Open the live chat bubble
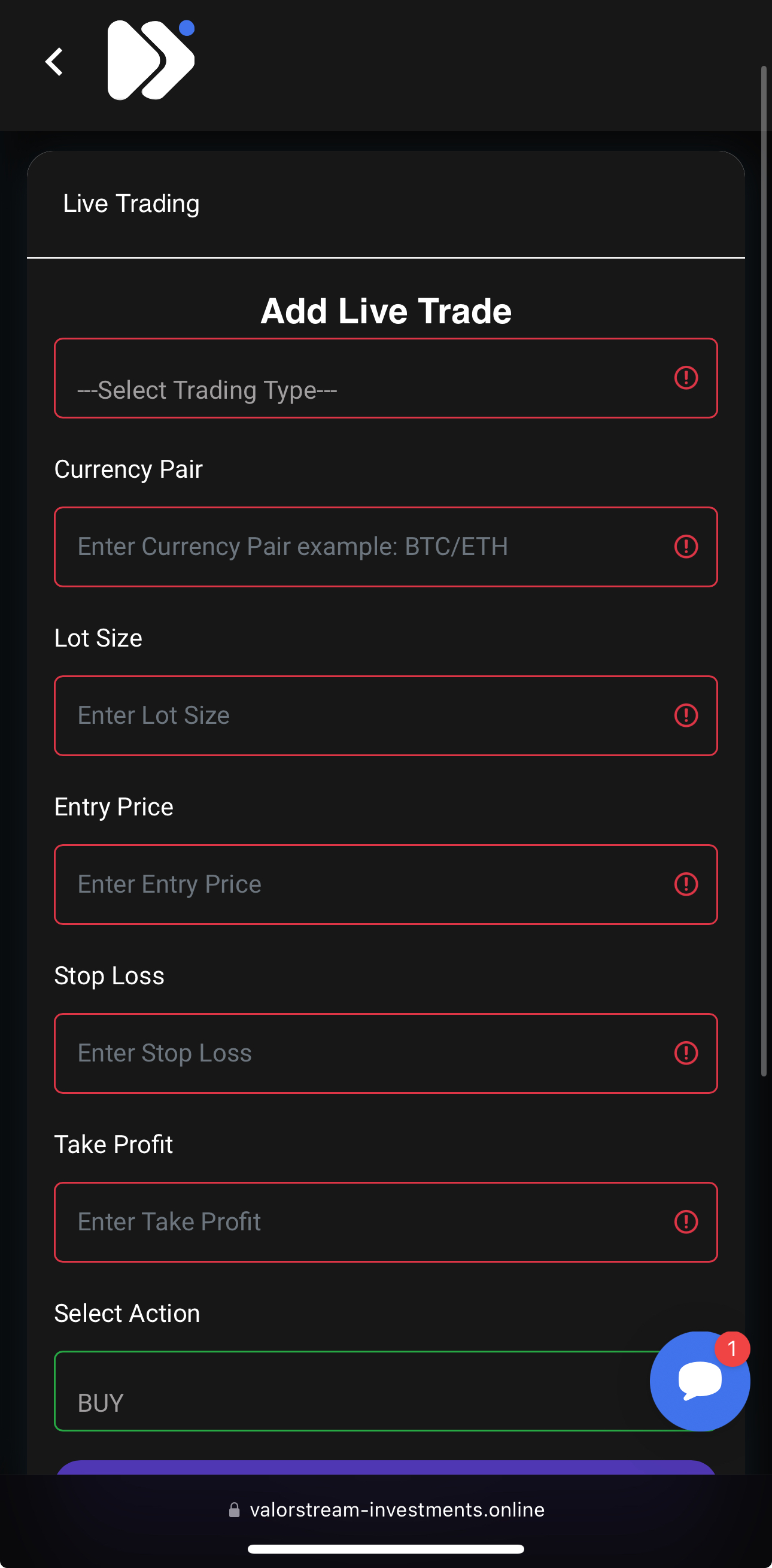The width and height of the screenshot is (772, 1568). coord(700,1381)
